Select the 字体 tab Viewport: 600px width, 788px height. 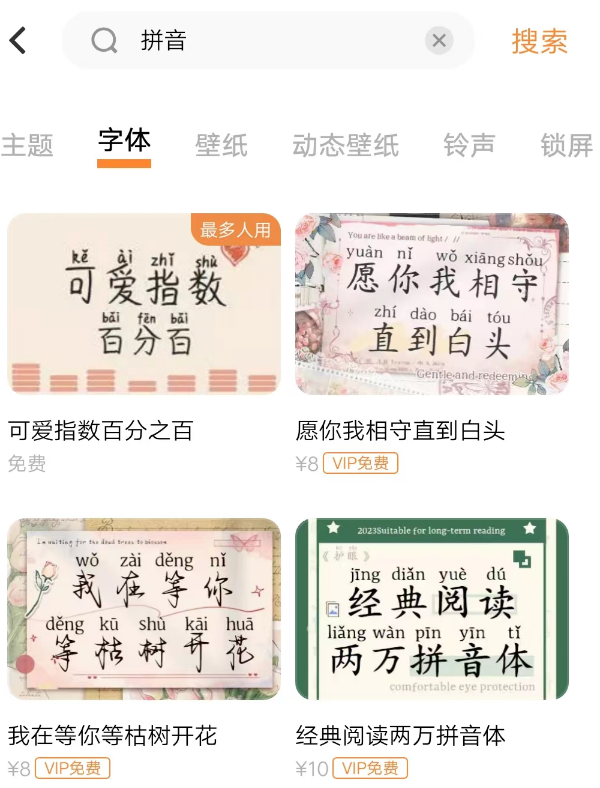[124, 142]
